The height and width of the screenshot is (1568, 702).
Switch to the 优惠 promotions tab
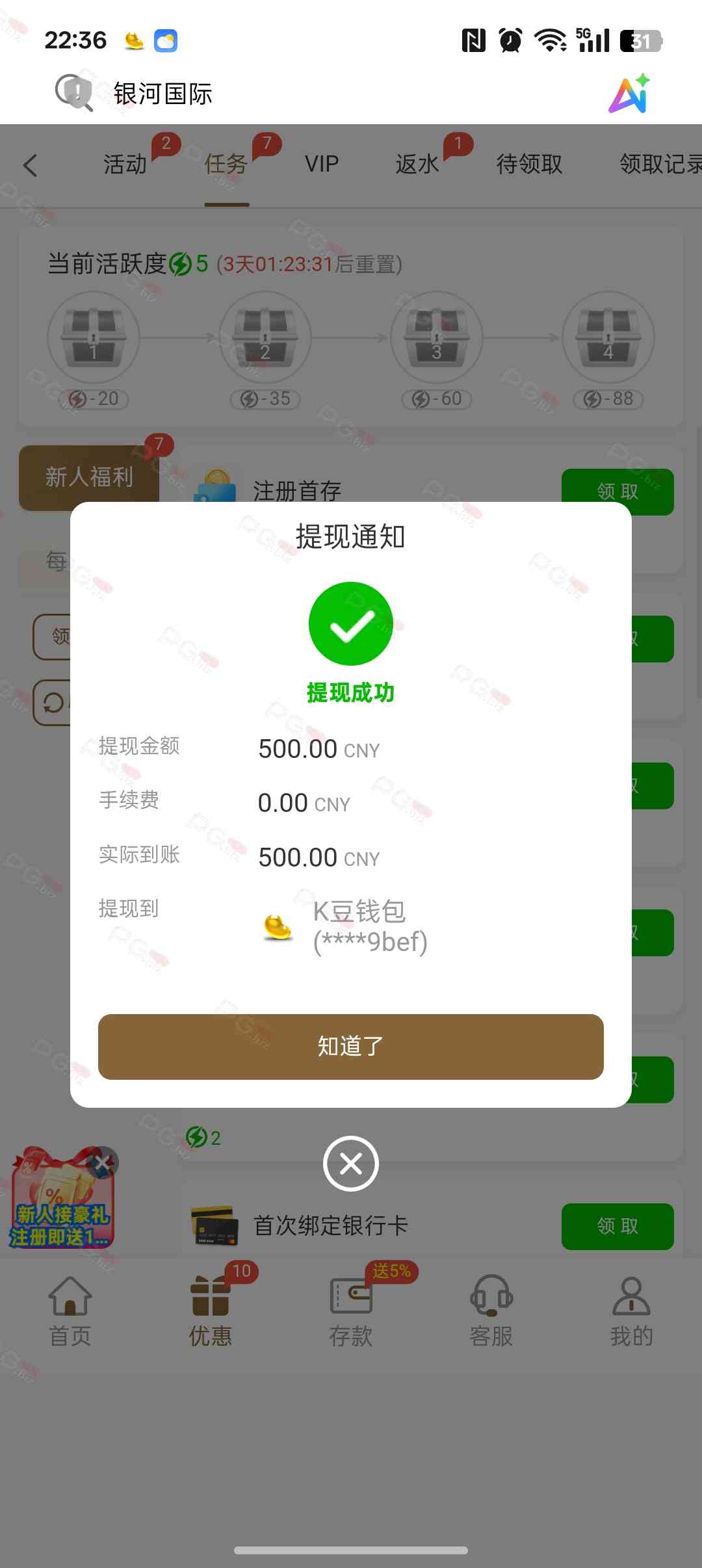[211, 1312]
